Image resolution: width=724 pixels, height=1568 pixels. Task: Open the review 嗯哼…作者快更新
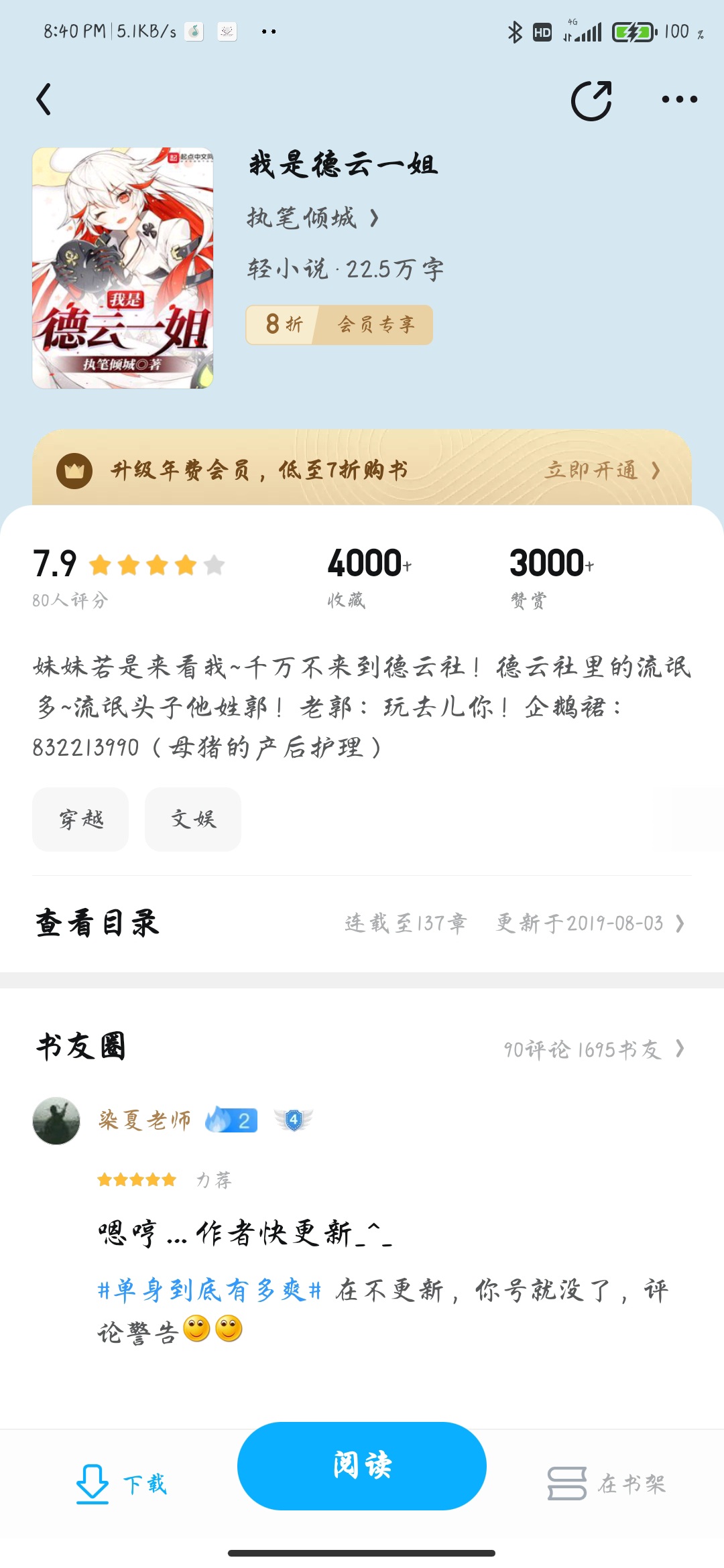pos(245,1233)
